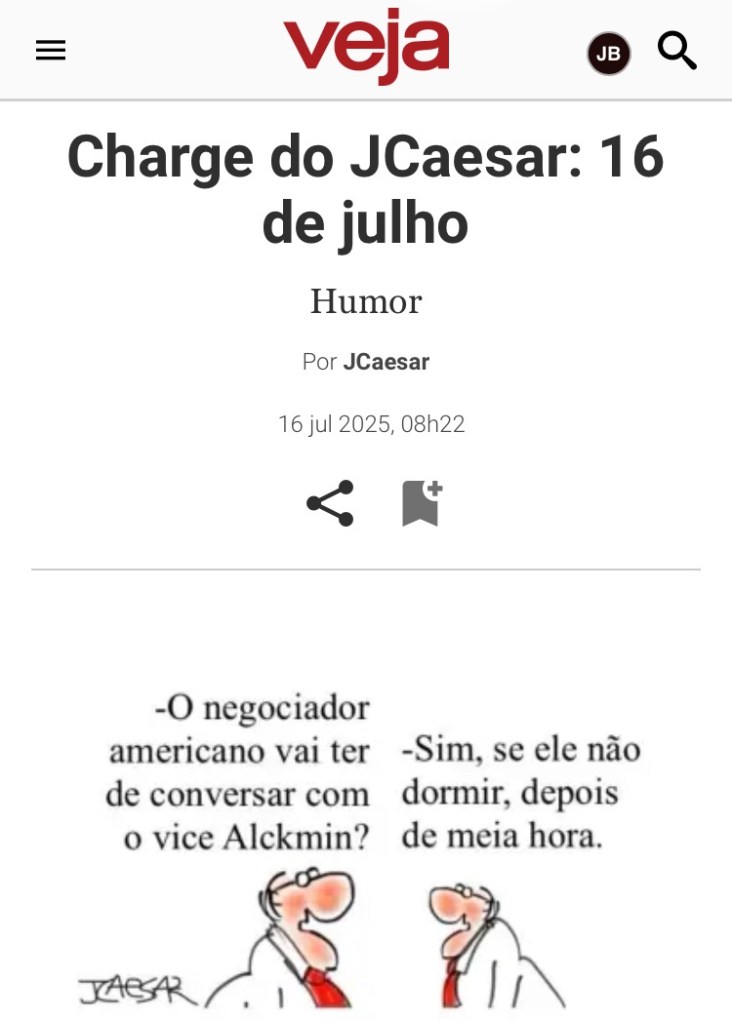Open the Humor section link
Image resolution: width=732 pixels, height=1023 pixels.
click(x=366, y=301)
